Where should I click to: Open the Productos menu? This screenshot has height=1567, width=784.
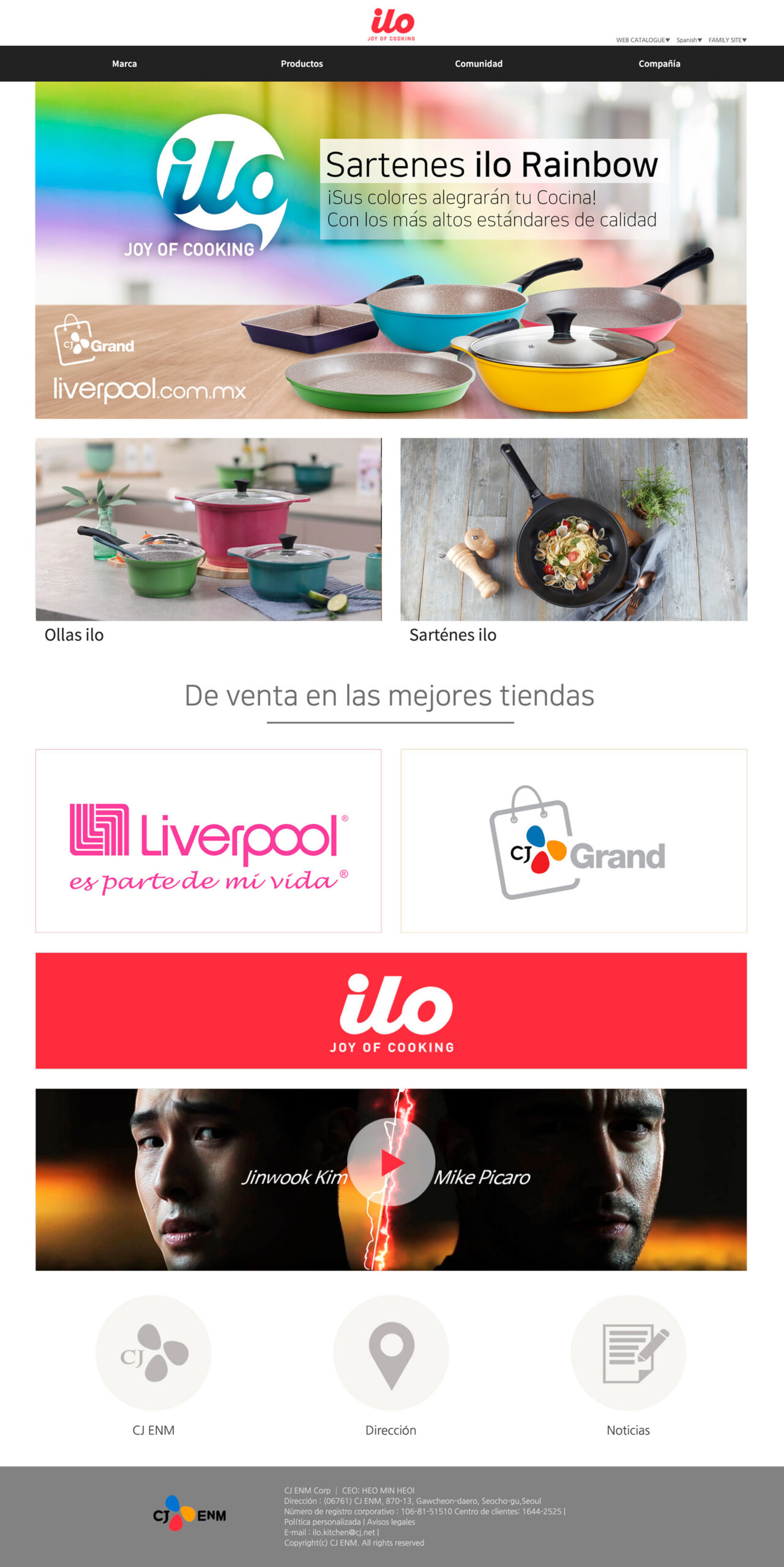click(302, 64)
